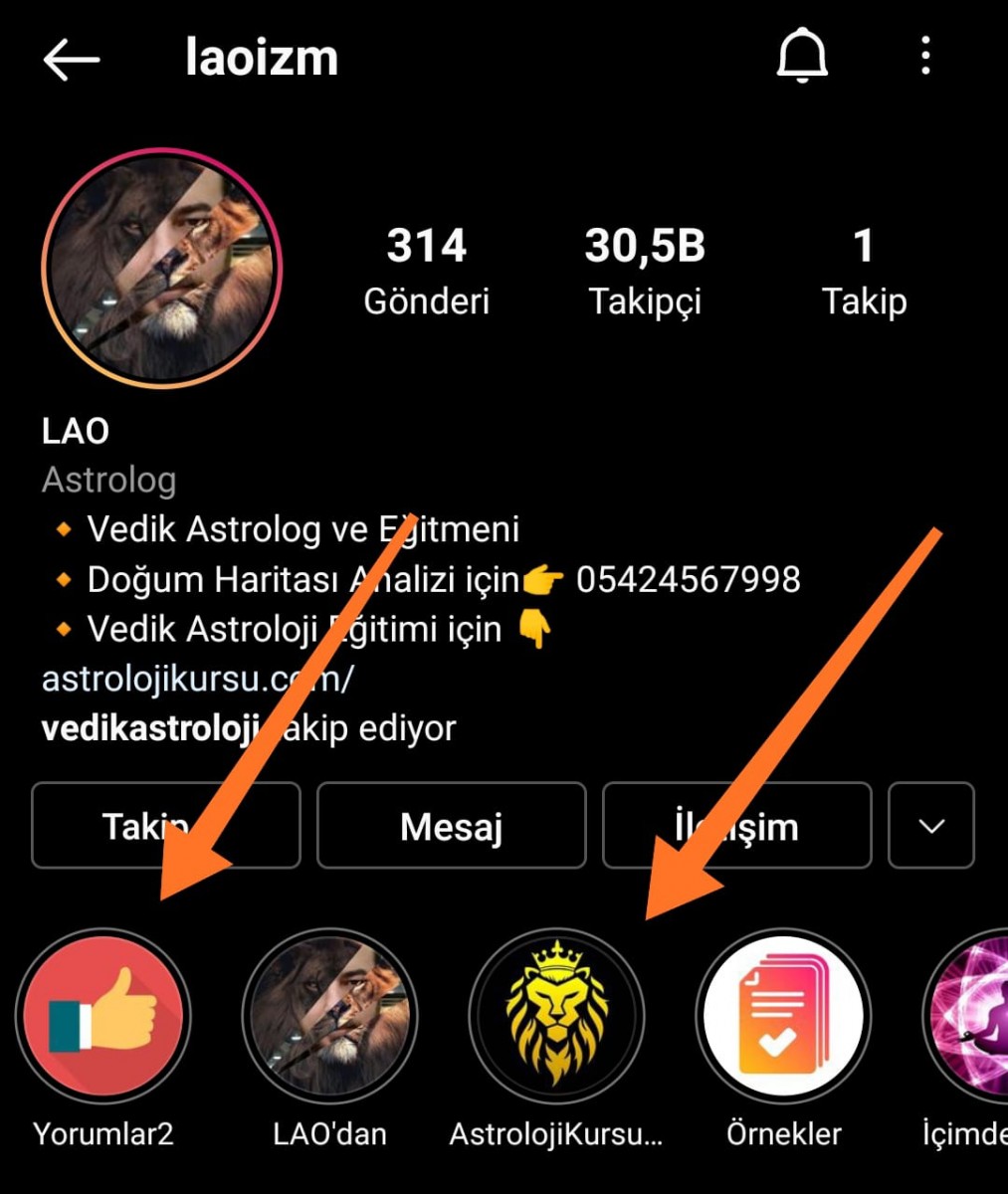
Task: Tap the İletişim contact button
Action: click(736, 826)
